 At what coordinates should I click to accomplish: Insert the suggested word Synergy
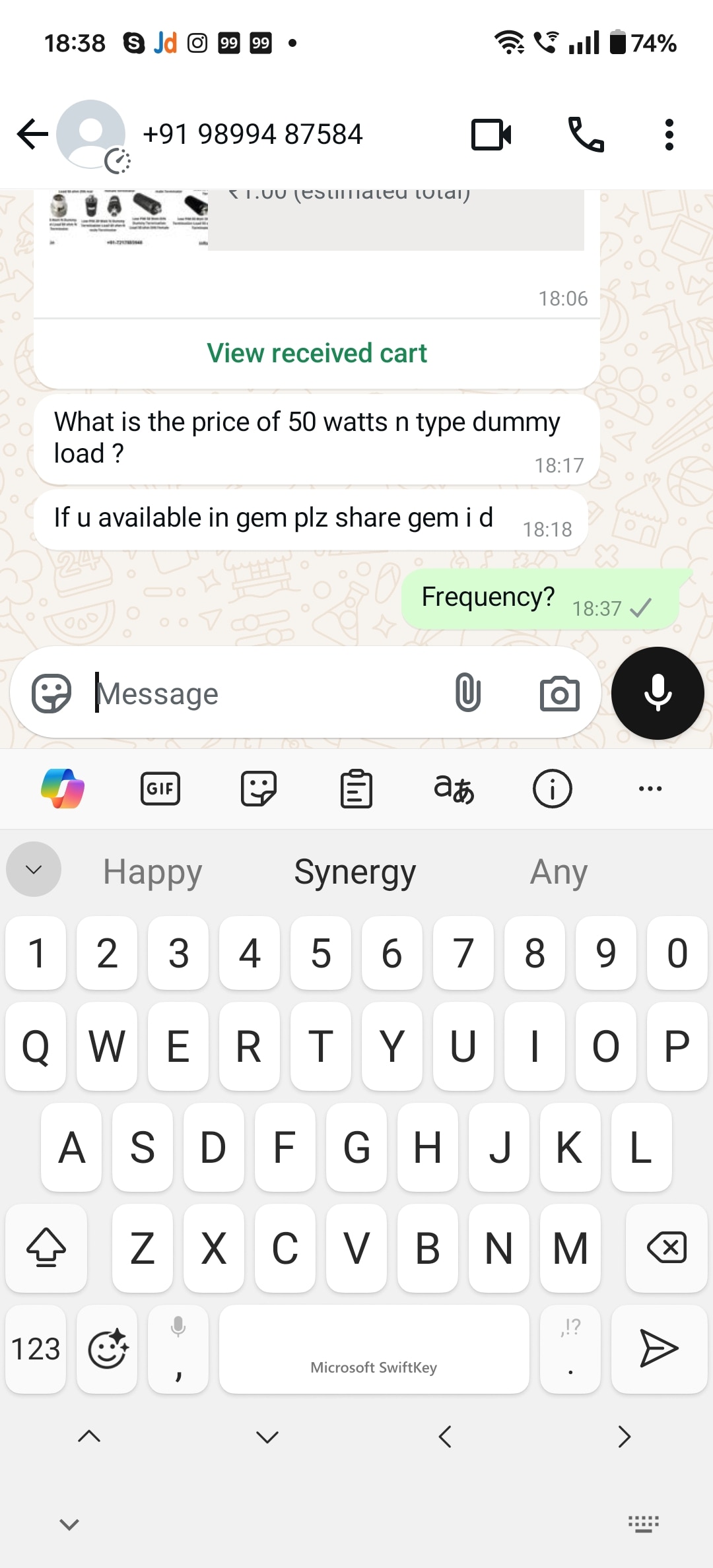tap(355, 872)
